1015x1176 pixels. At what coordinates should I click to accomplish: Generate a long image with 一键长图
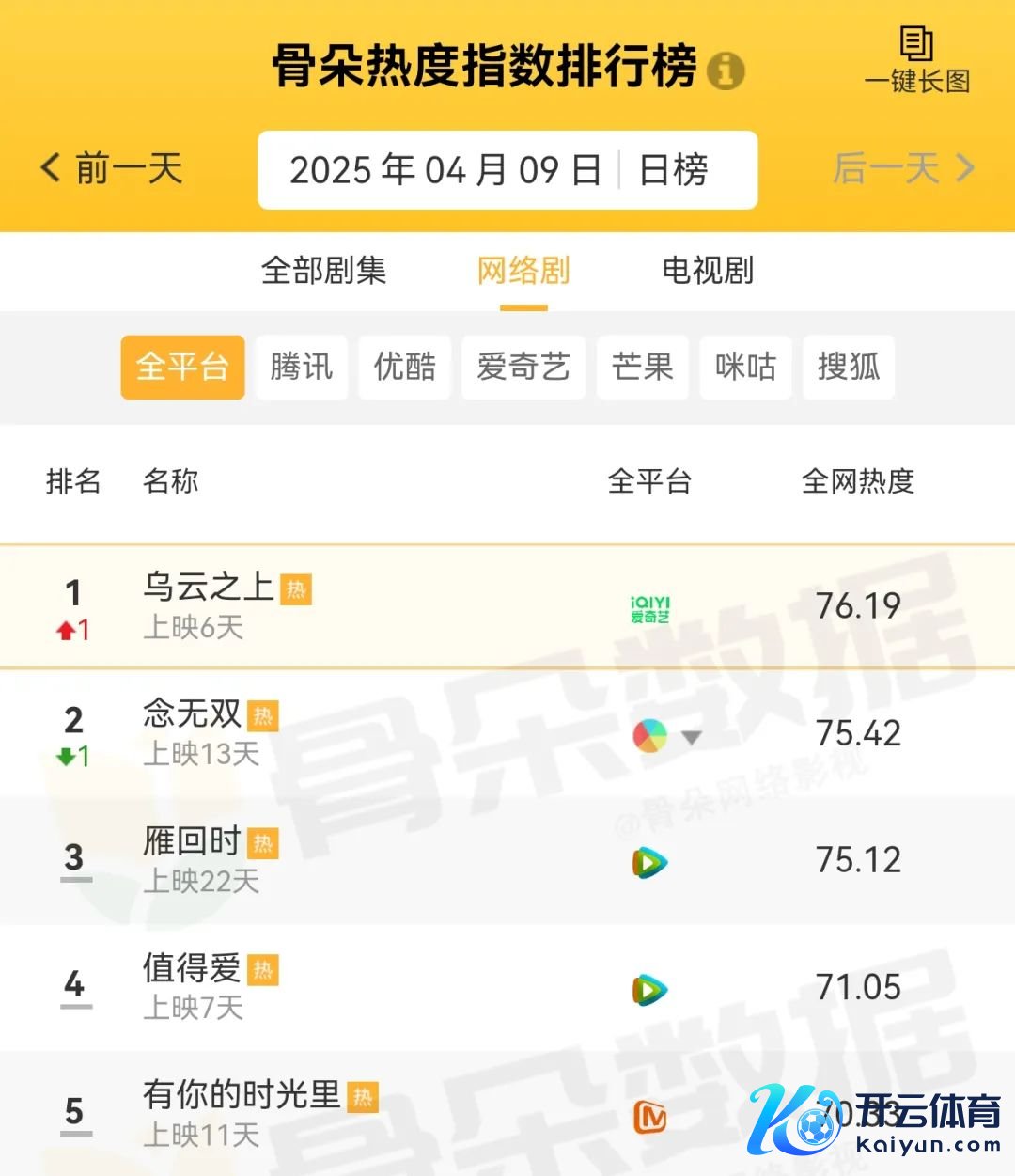916,61
